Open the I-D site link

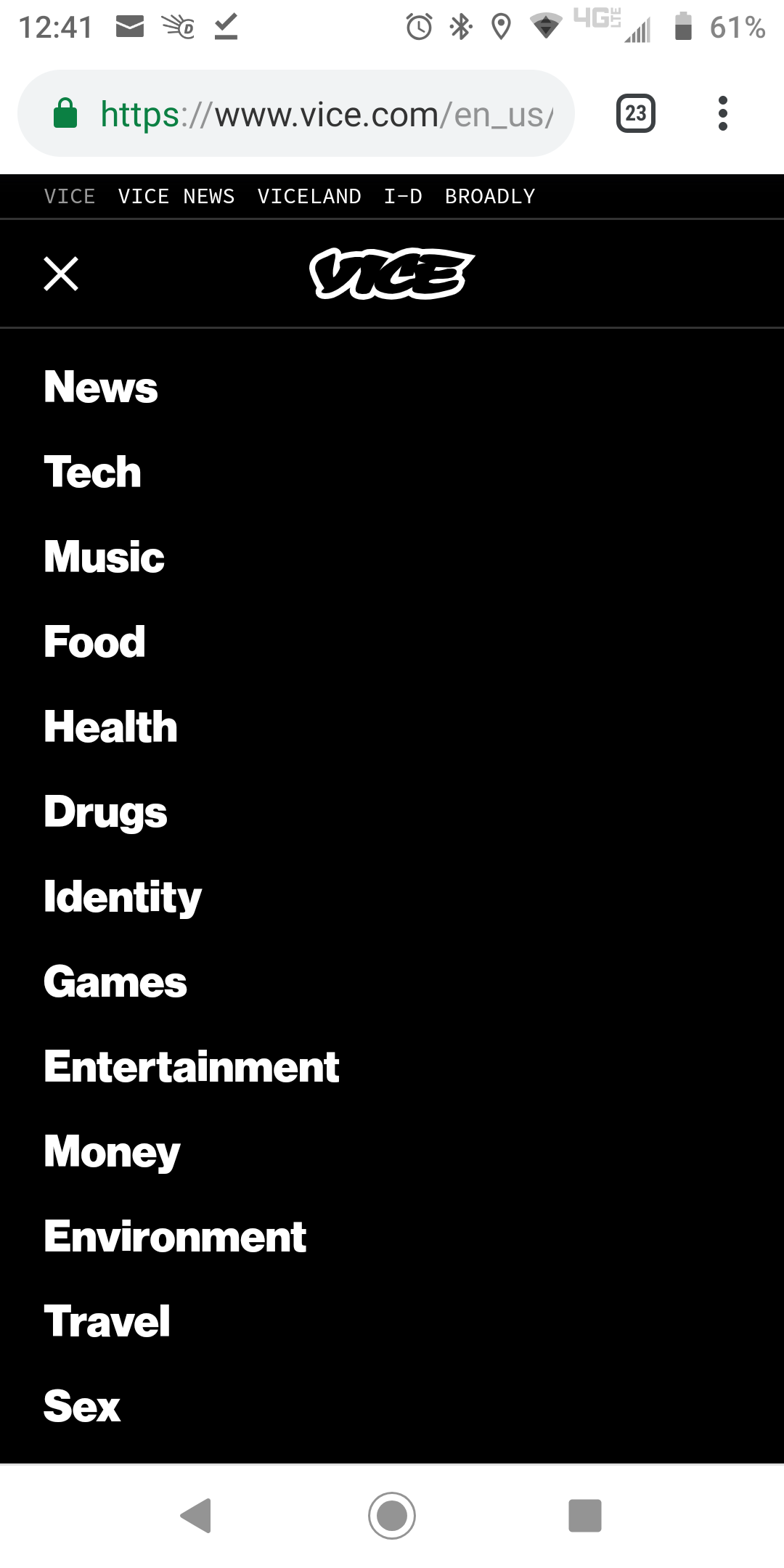tap(403, 197)
